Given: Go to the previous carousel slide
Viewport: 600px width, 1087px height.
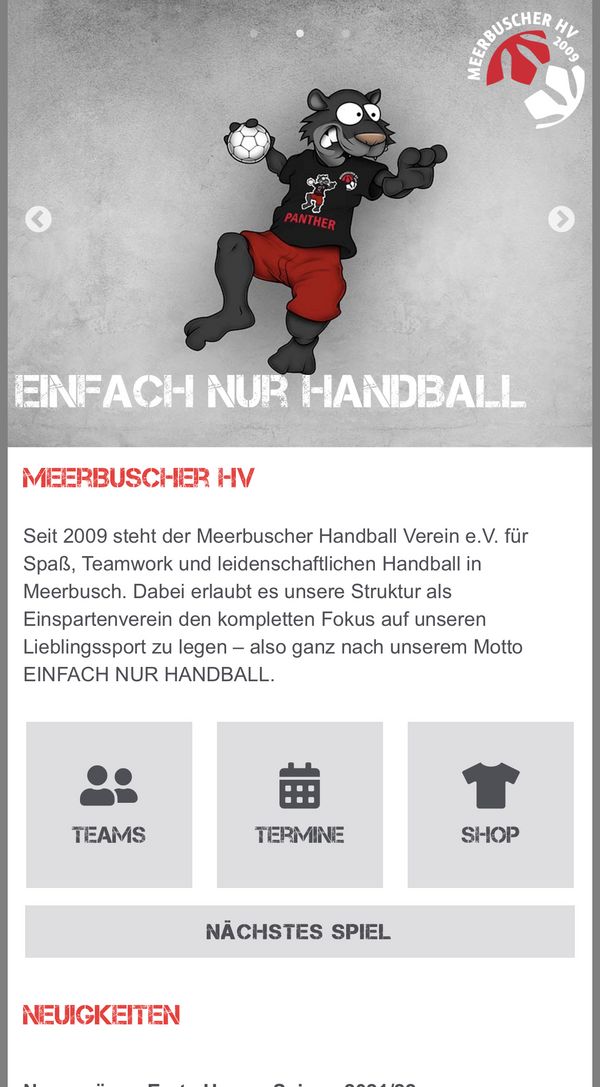Looking at the screenshot, I should 38,219.
